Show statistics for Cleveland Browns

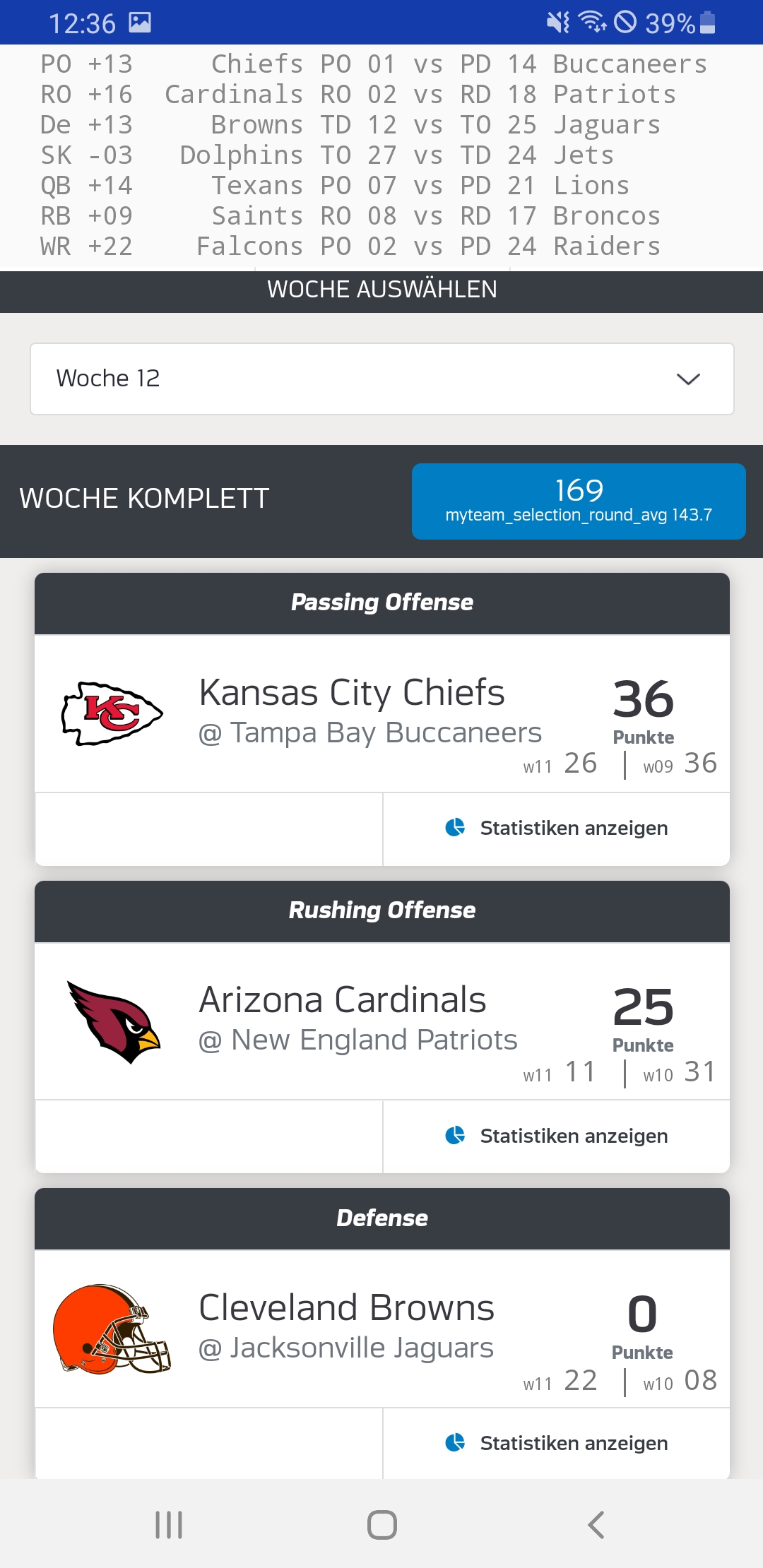(x=556, y=1443)
